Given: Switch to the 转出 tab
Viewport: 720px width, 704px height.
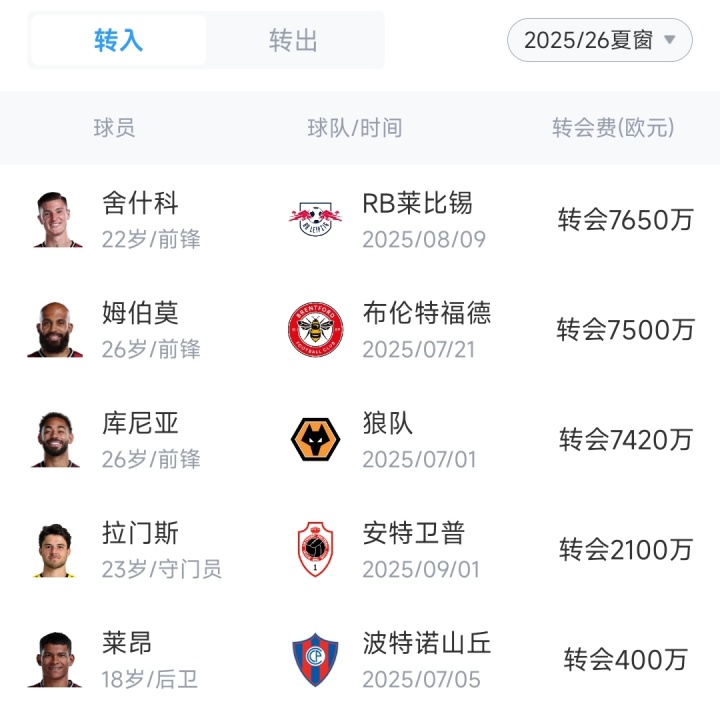Looking at the screenshot, I should point(294,41).
